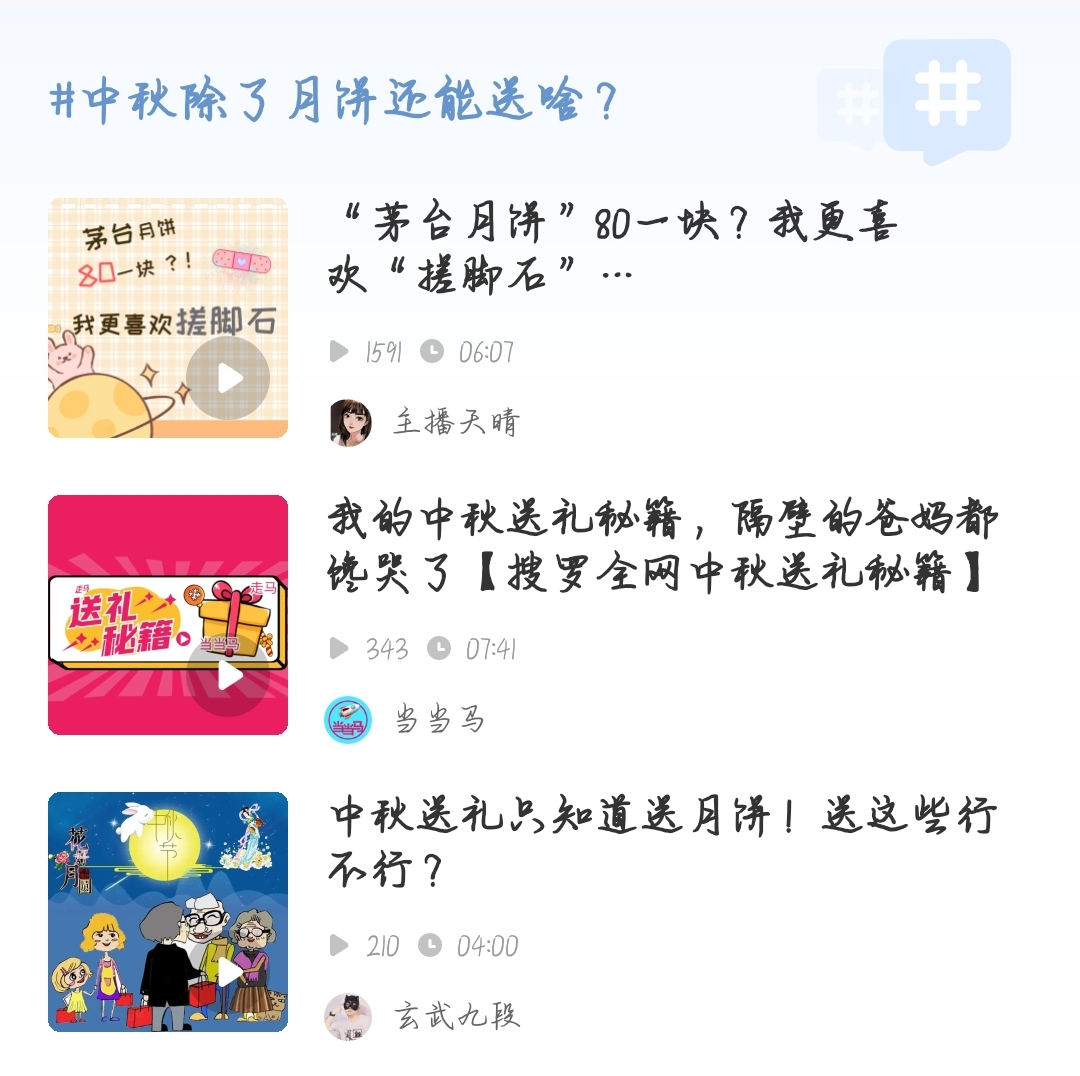
Task: Open the video 中秋送礼只知道送月饼！送这些行不行？
Action: [x=662, y=844]
